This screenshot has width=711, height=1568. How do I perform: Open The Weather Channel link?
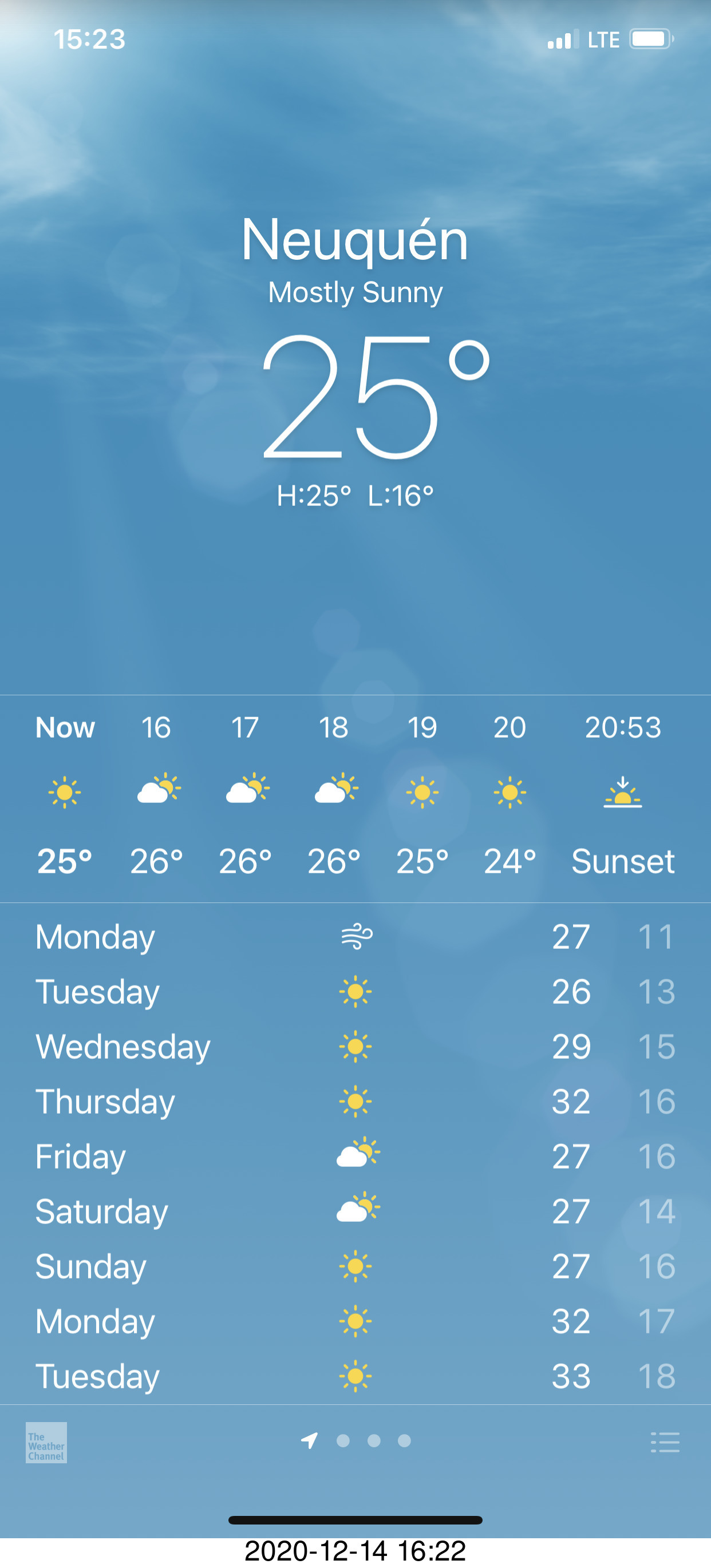46,1442
